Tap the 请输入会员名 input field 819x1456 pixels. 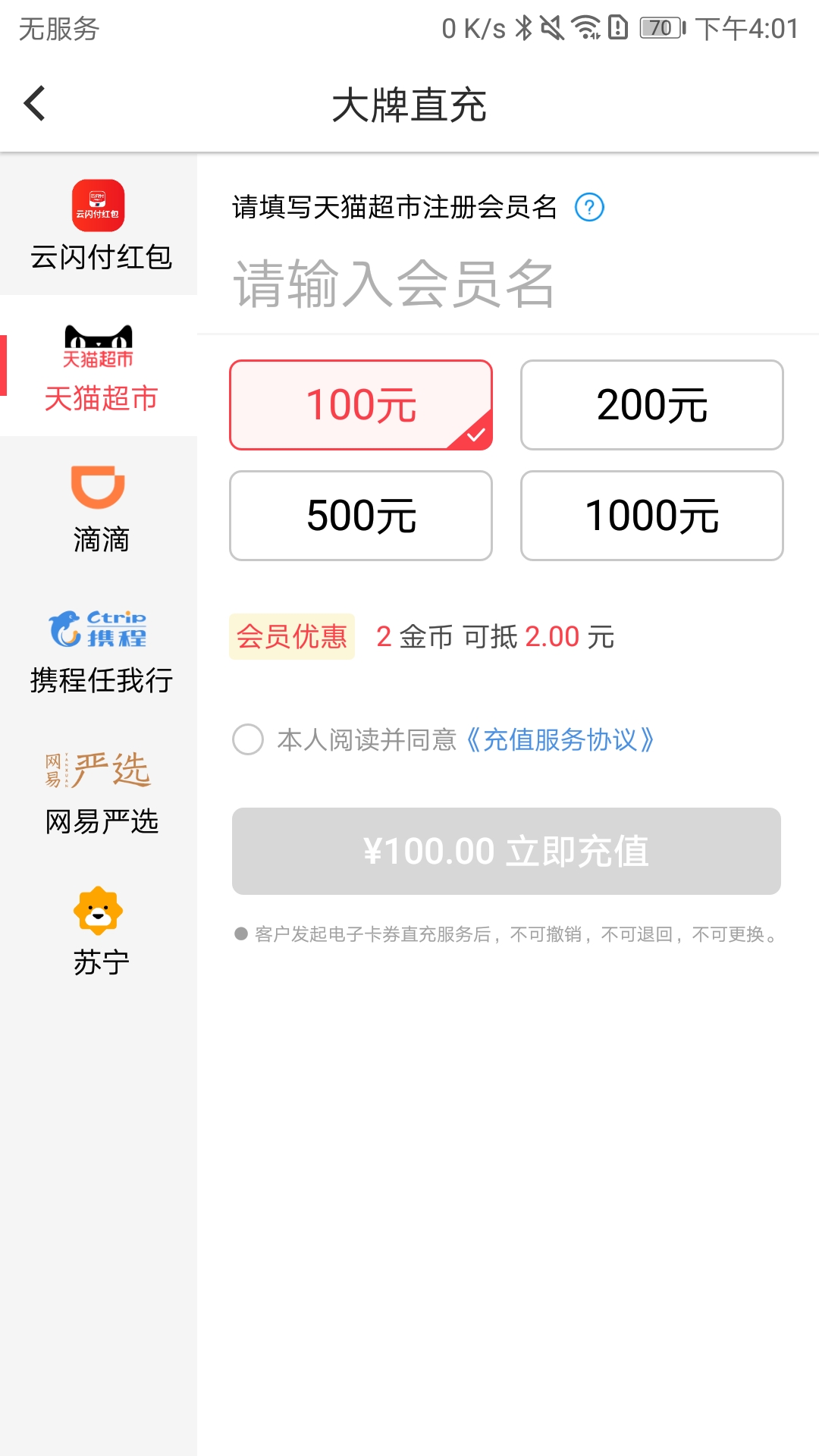click(507, 284)
